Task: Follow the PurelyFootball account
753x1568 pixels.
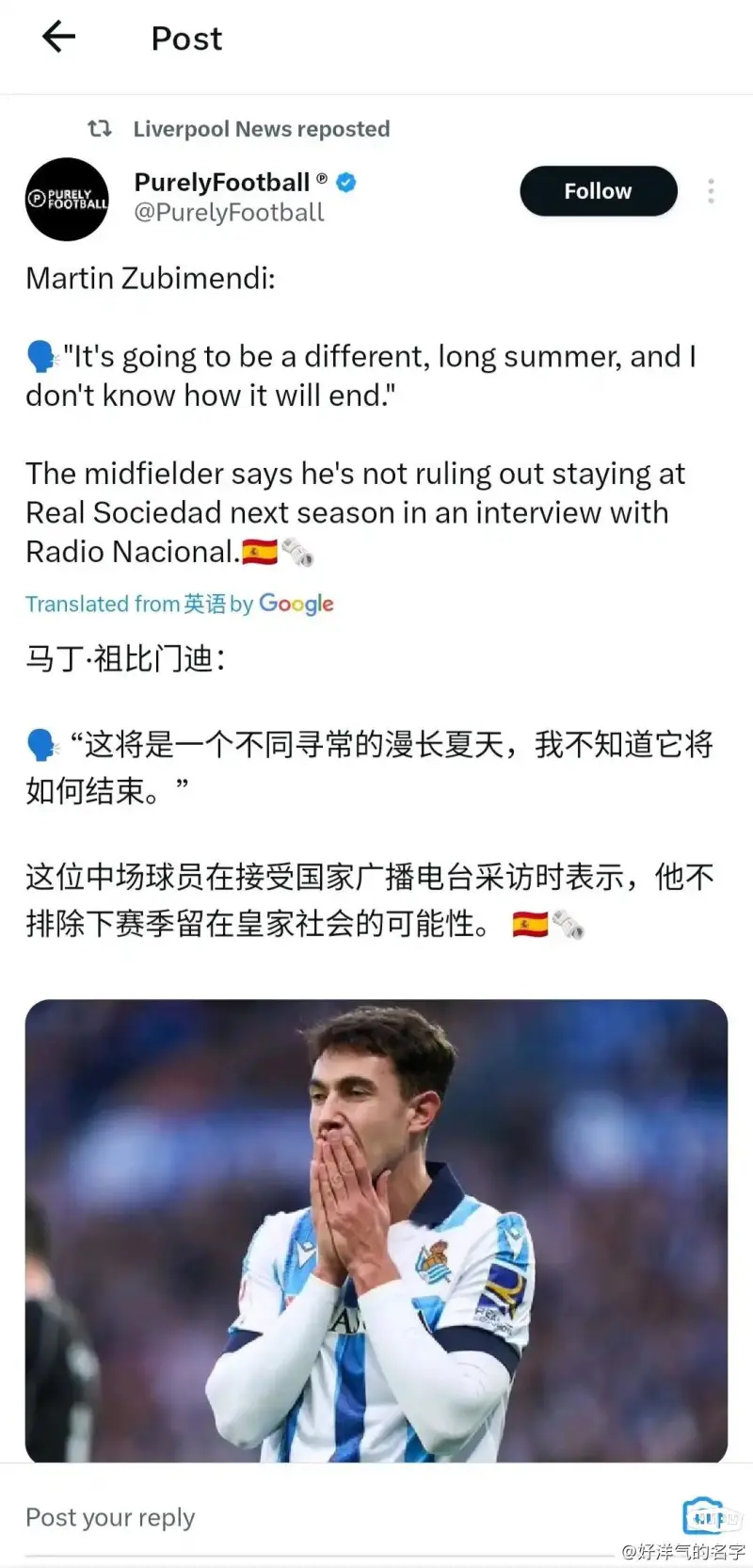Action: 598,191
